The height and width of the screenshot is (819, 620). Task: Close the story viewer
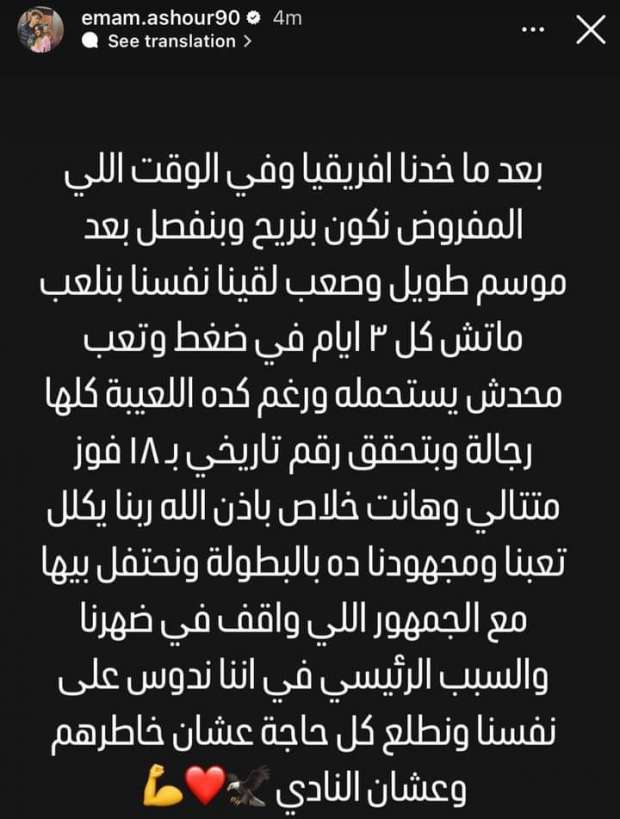click(x=591, y=31)
